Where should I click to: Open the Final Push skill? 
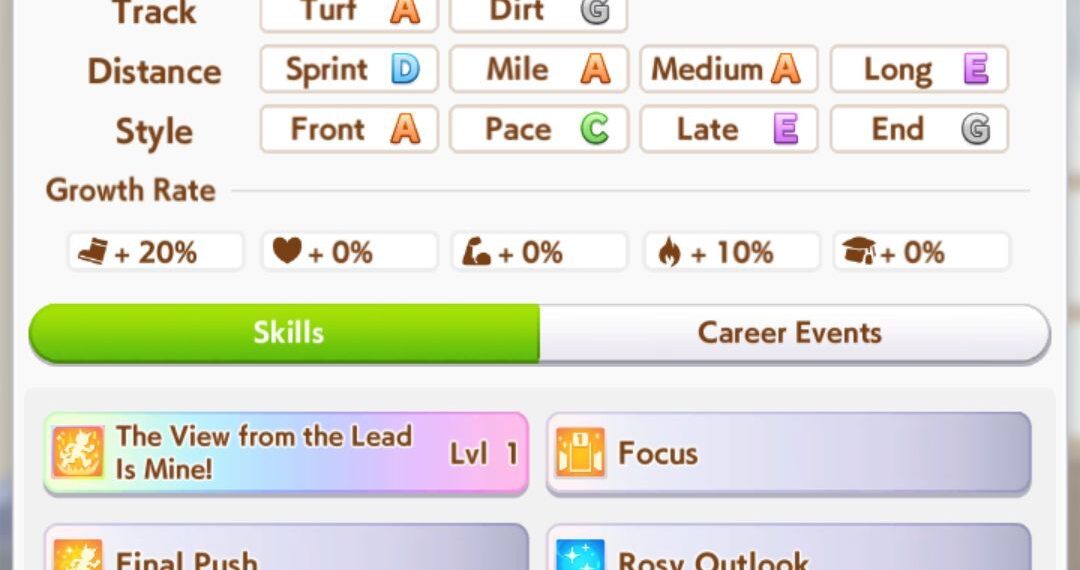285,550
